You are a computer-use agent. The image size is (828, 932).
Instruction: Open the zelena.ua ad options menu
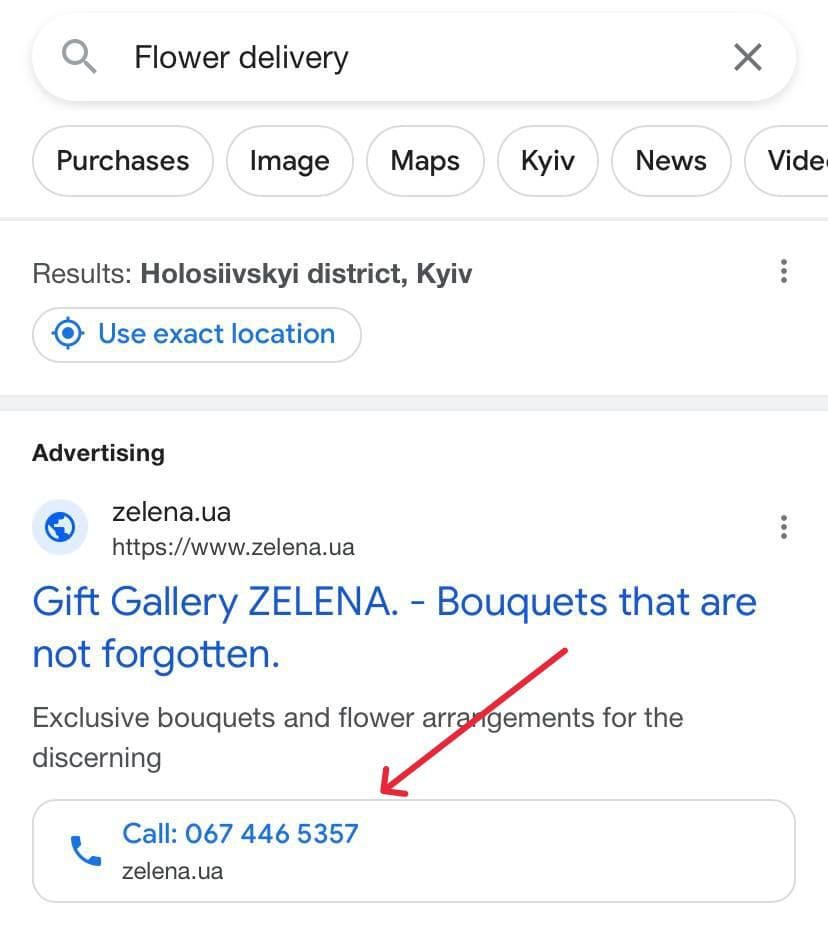(784, 527)
